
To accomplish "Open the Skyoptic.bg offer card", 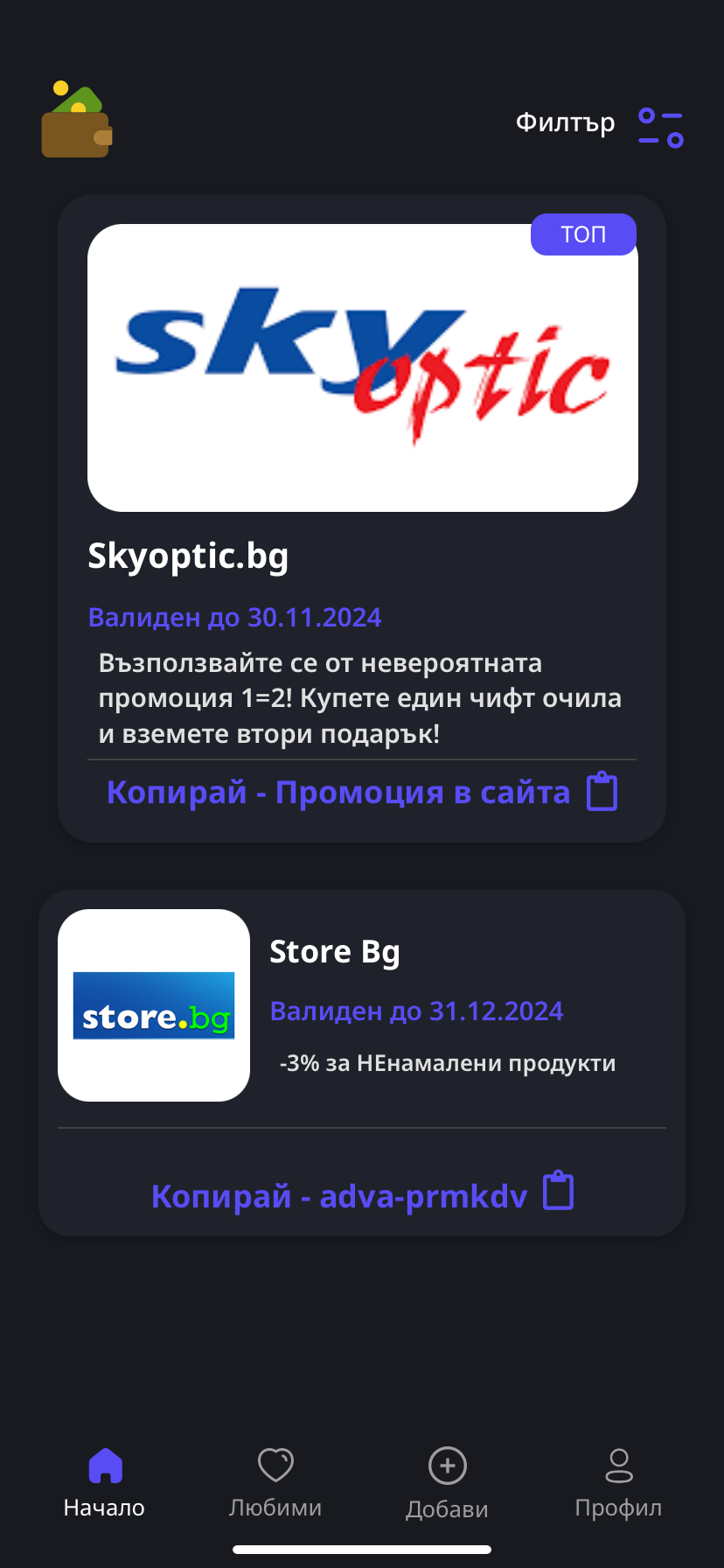I will [362, 367].
